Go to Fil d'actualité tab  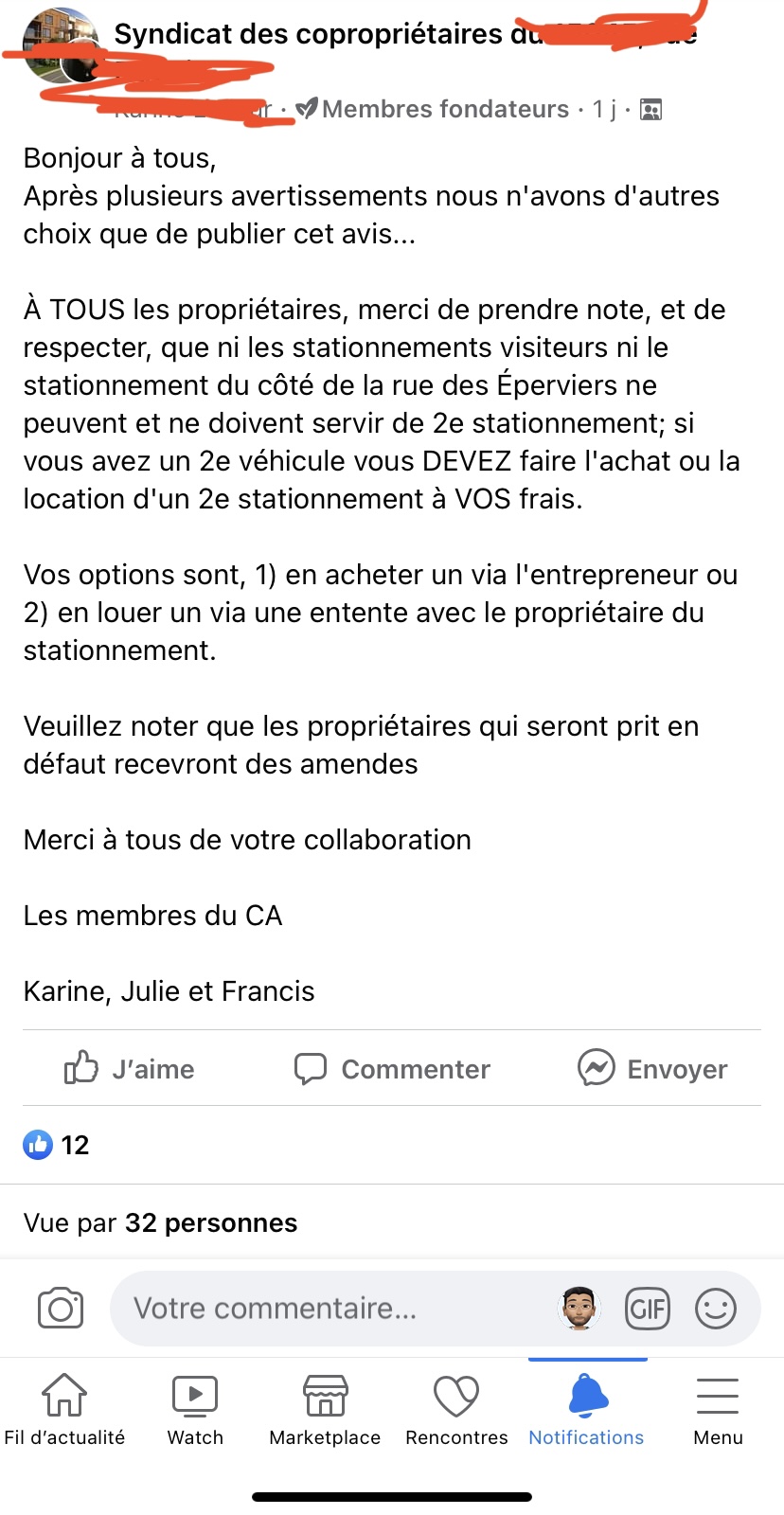pyautogui.click(x=64, y=1409)
